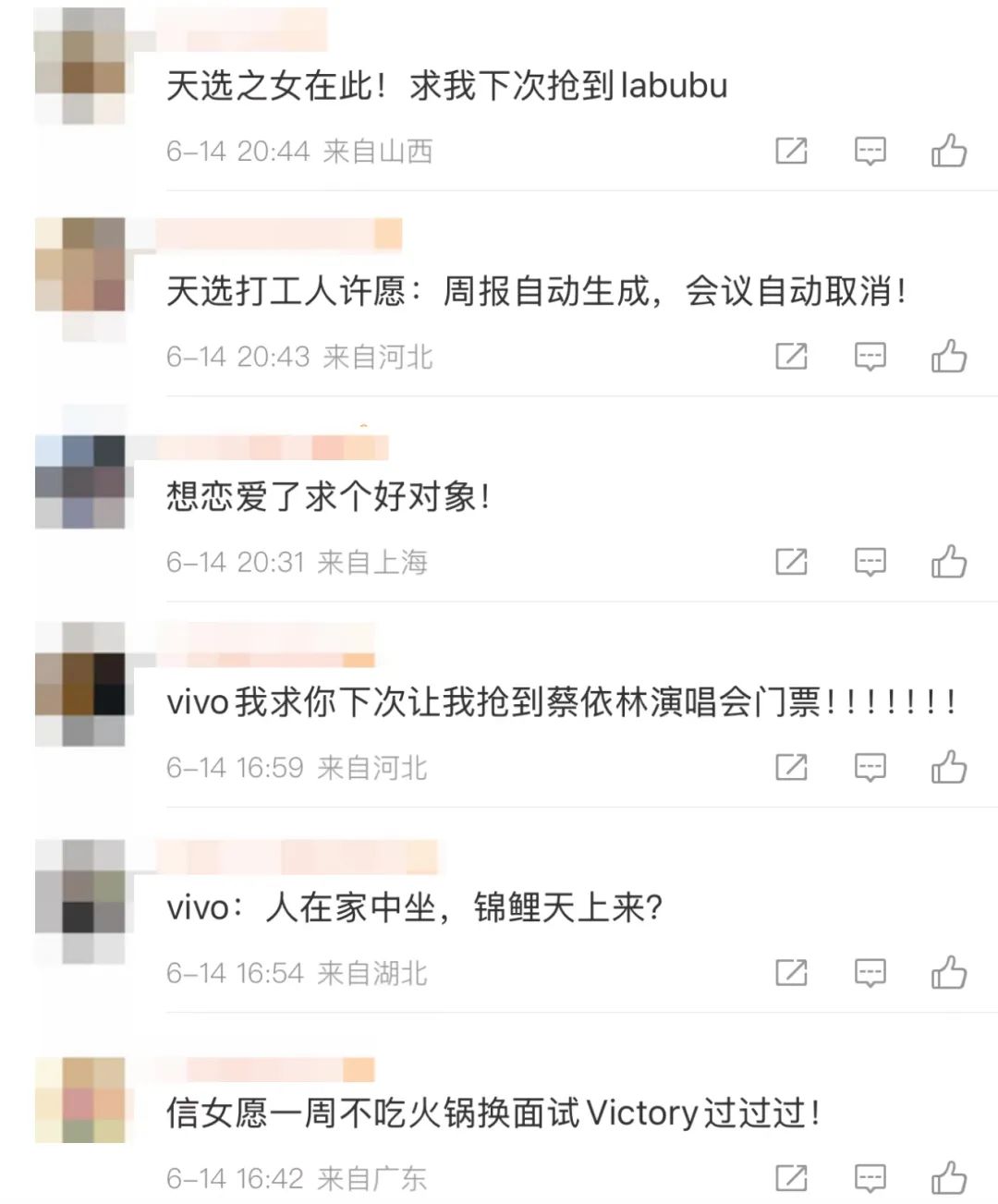Like the 想恋爱了求个好对象 comment

pos(949,561)
